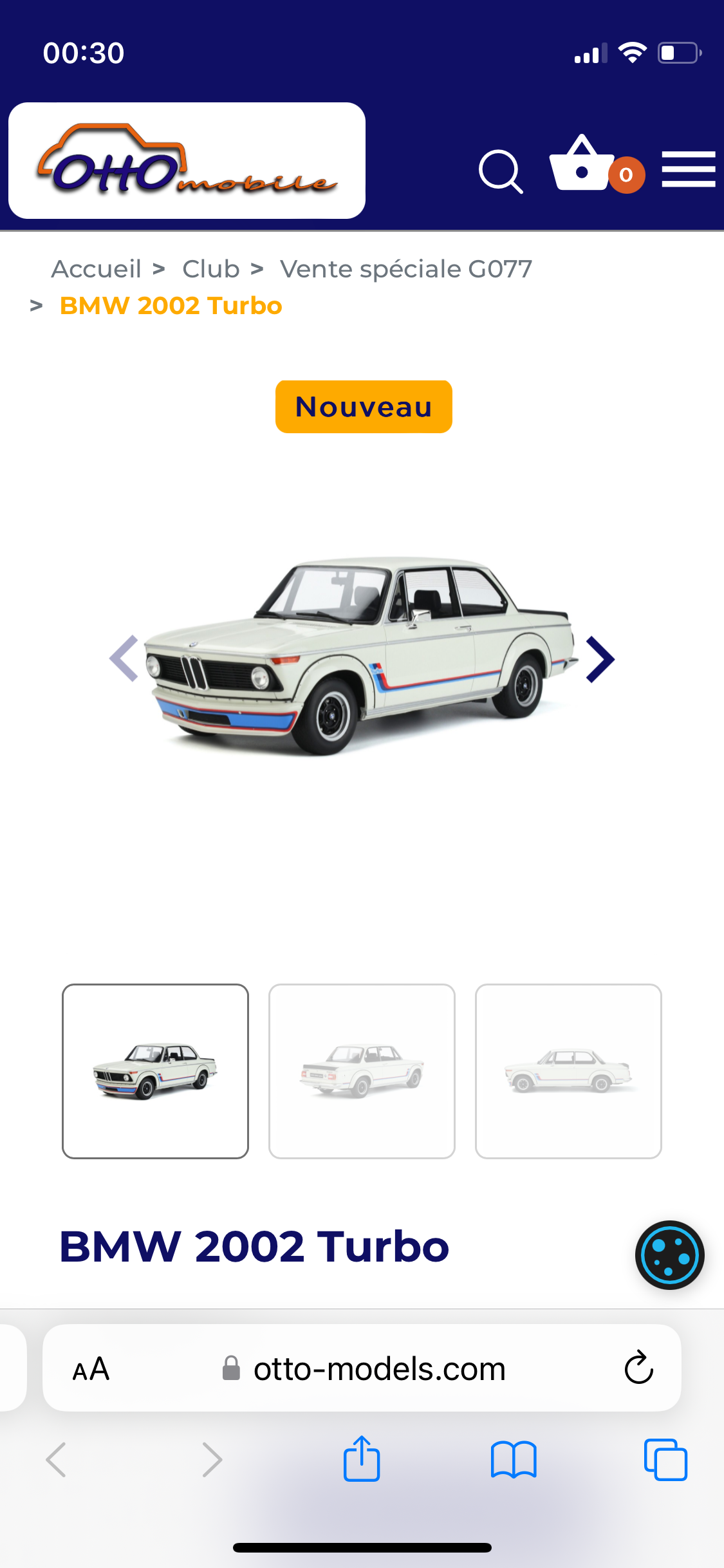Reload the page
724x1568 pixels.
tap(638, 1368)
